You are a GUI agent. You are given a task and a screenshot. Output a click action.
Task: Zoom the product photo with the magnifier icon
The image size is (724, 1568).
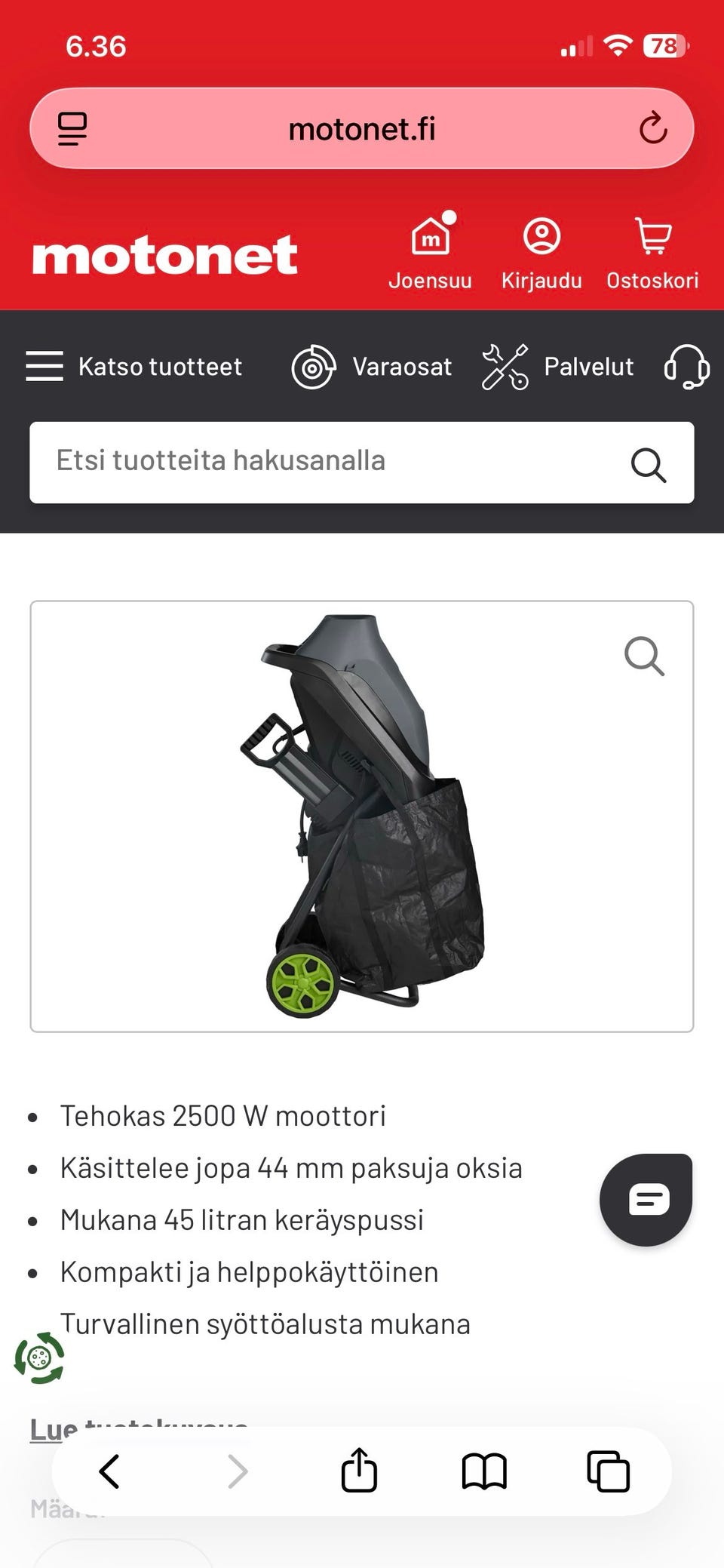tap(646, 658)
